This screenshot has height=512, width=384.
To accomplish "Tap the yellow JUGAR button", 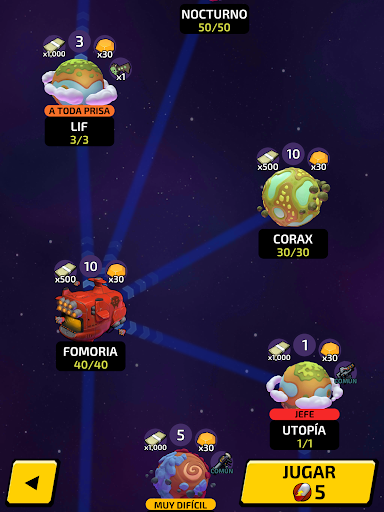I will [309, 482].
